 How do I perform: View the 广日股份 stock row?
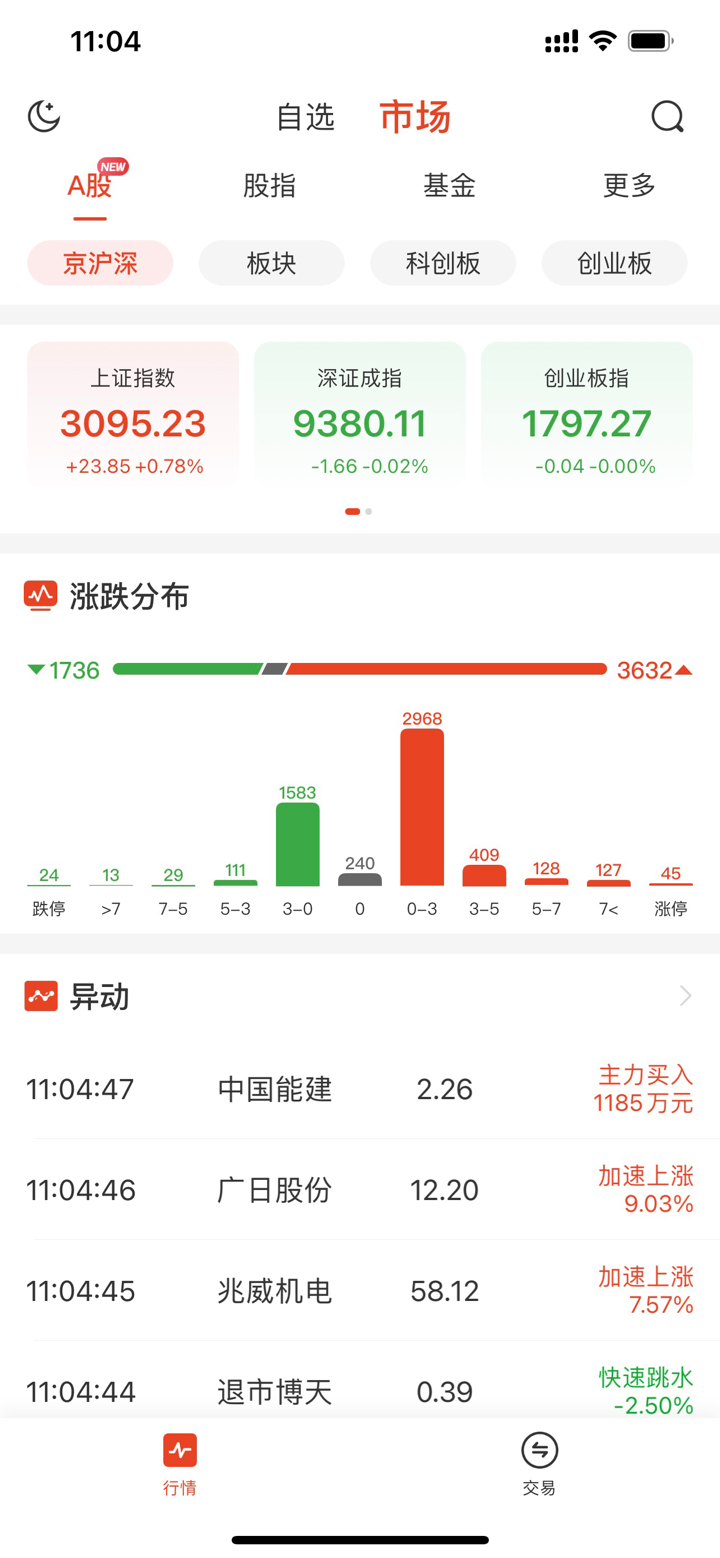click(360, 1190)
